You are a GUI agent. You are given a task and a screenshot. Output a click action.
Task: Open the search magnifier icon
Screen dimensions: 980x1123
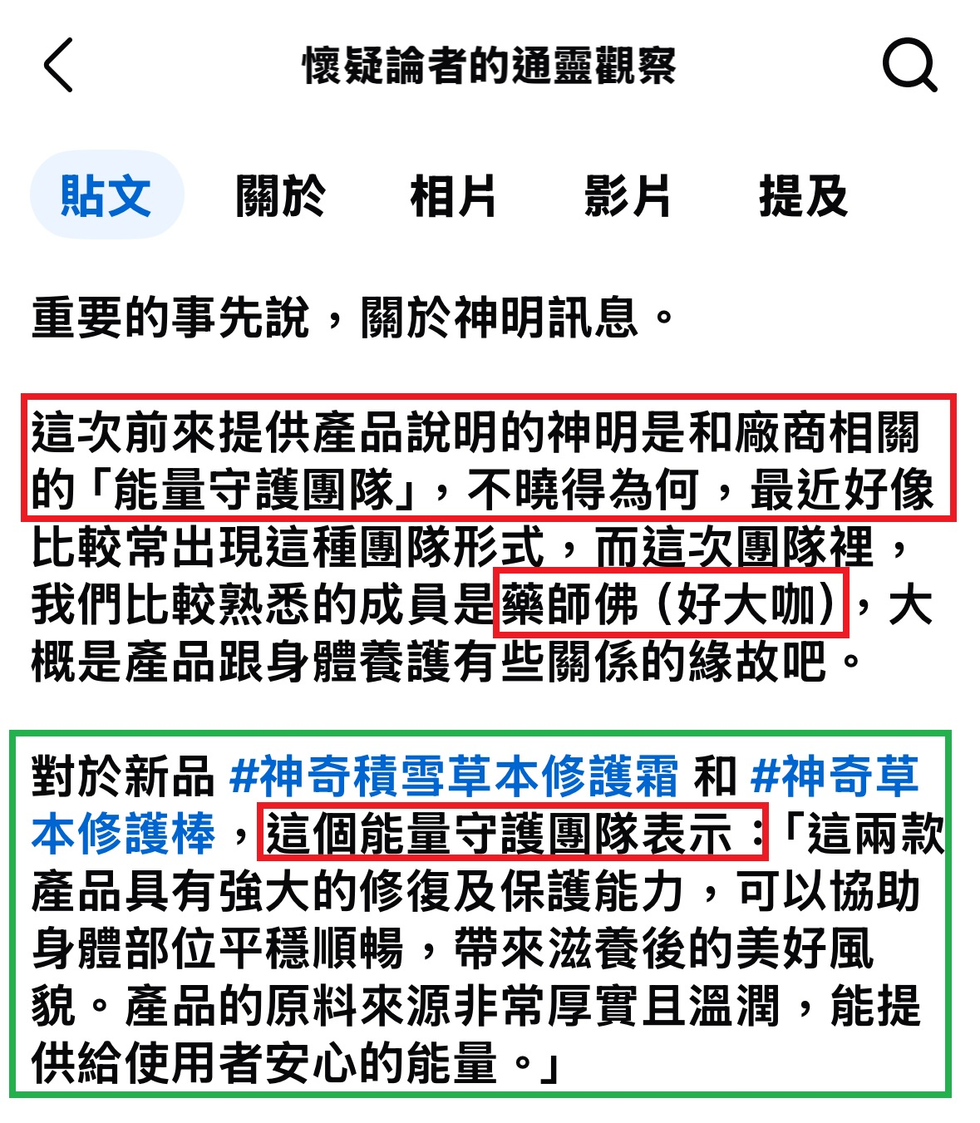point(909,67)
